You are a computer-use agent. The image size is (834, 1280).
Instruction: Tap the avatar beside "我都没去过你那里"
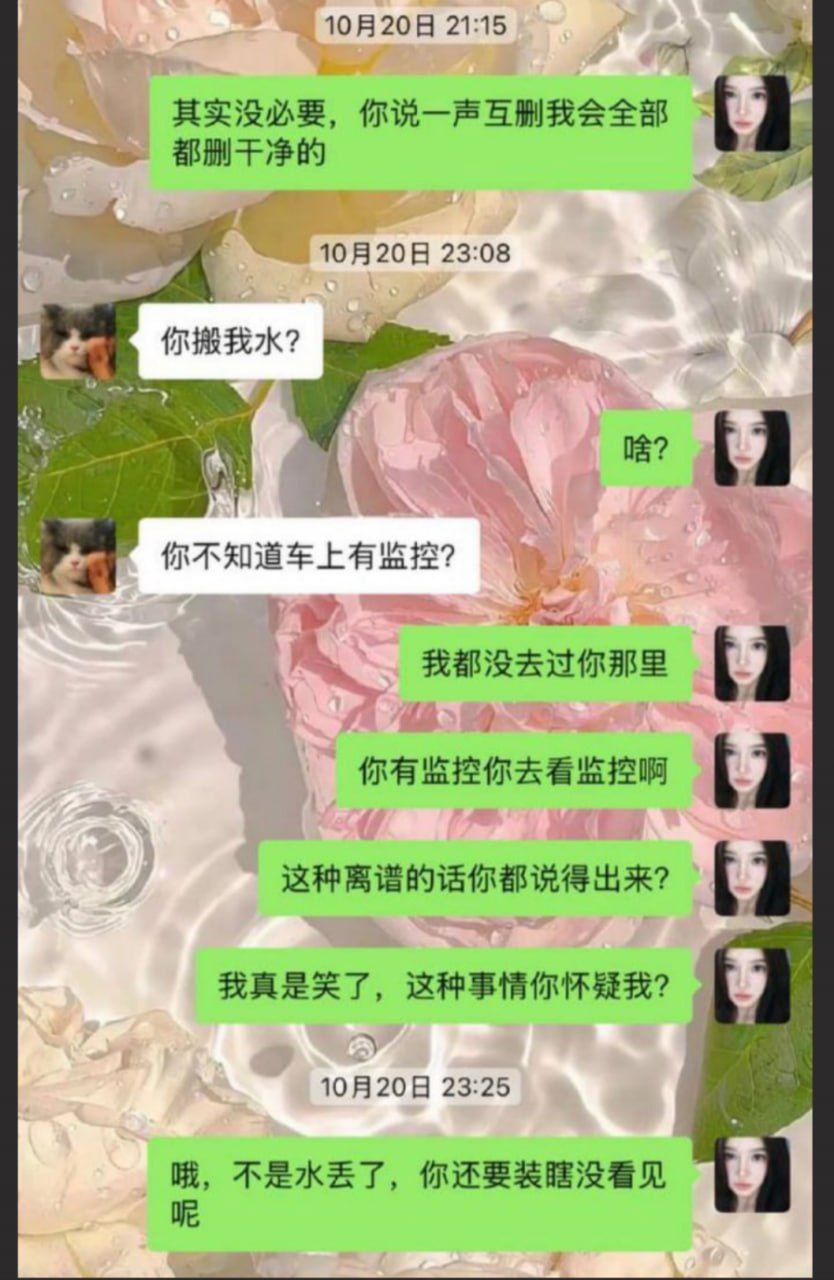pos(752,663)
